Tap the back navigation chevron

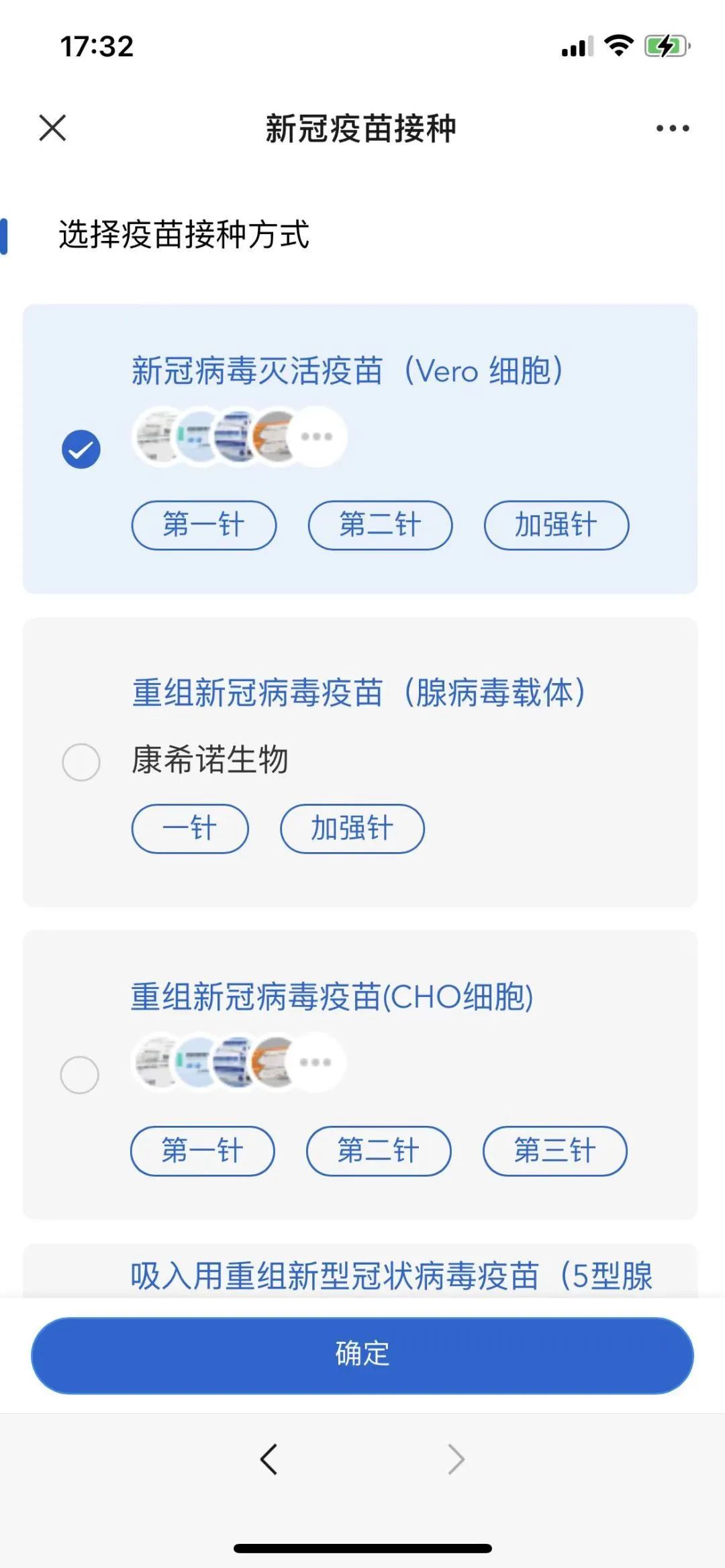tap(269, 1459)
